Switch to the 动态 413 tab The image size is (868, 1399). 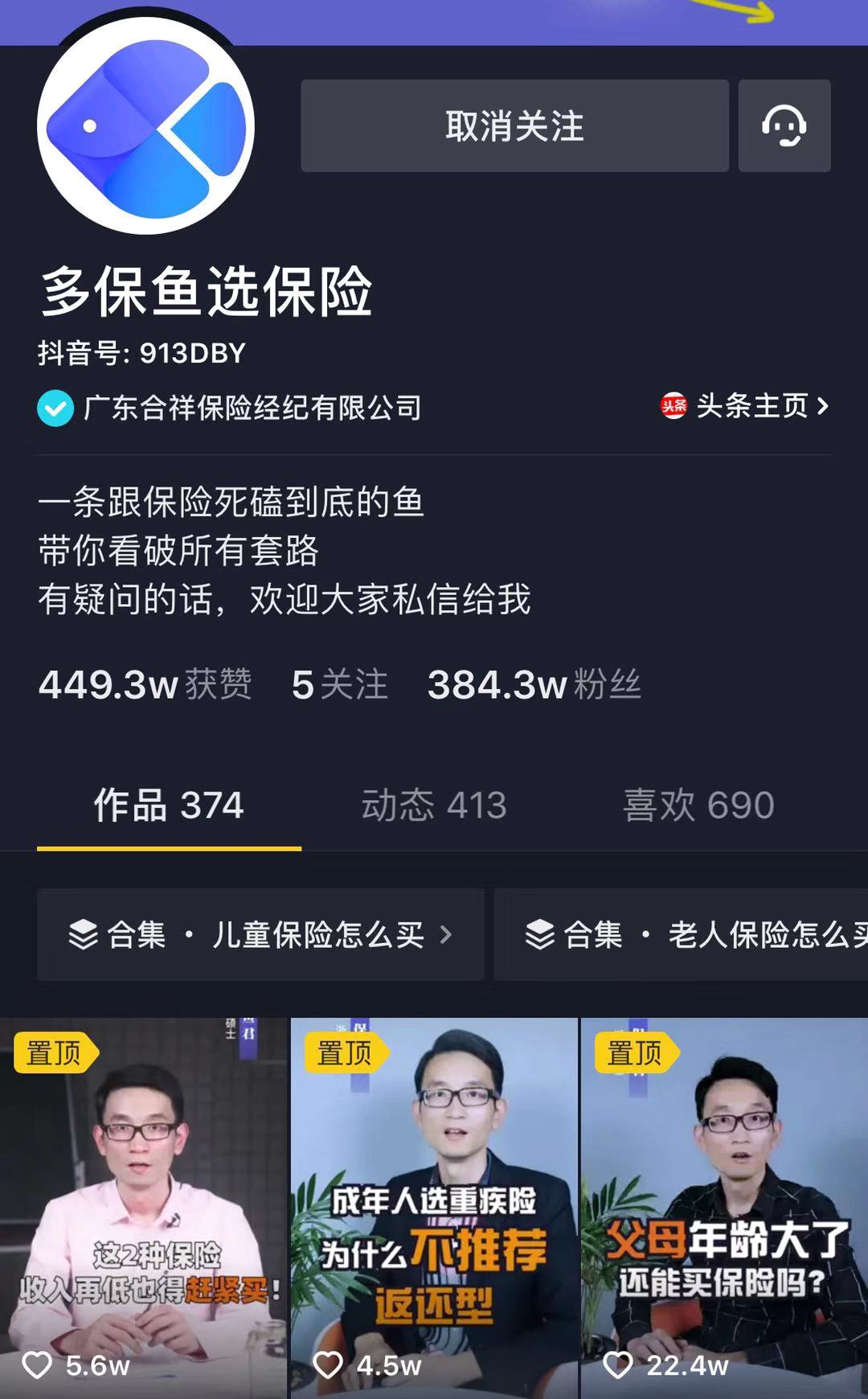434,805
